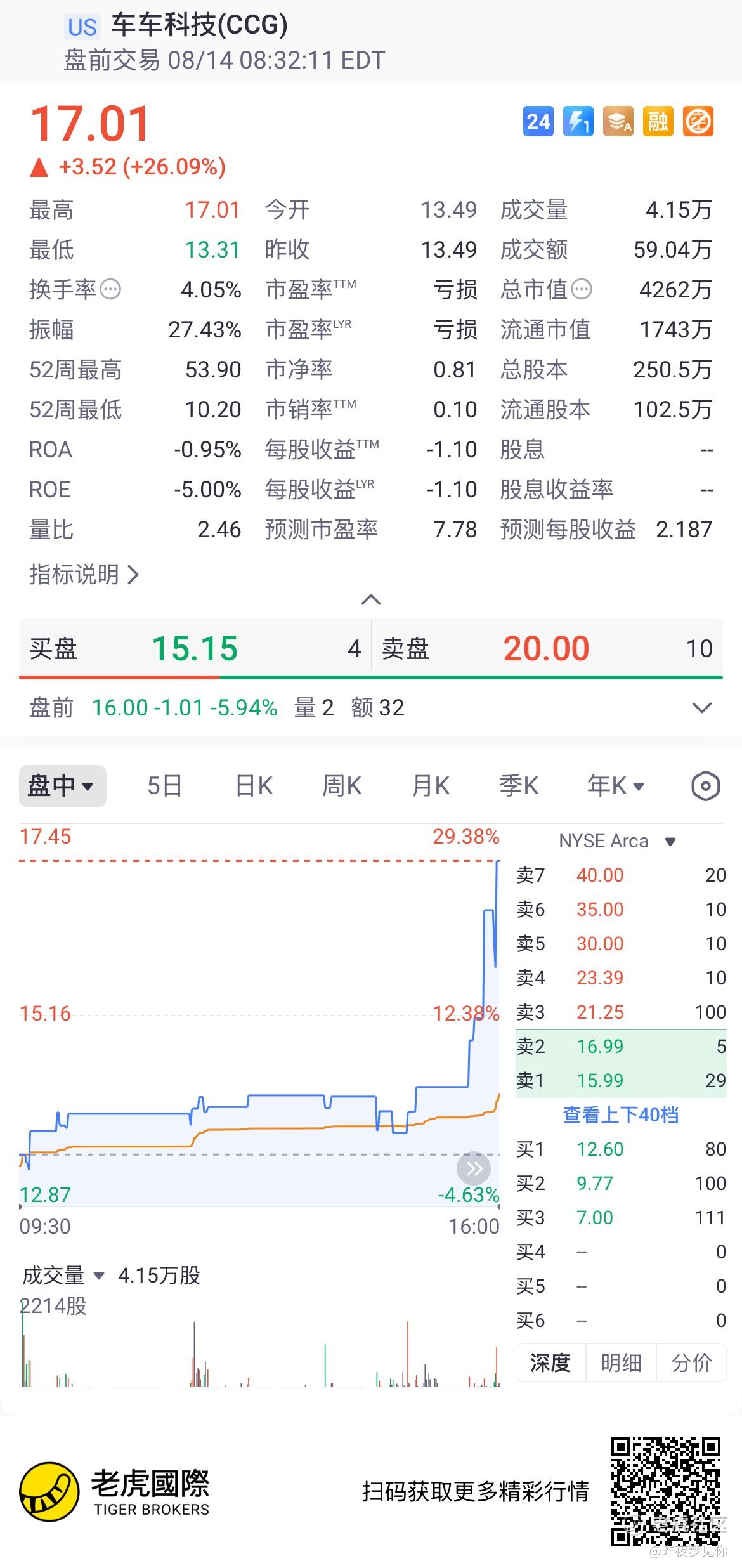742x1568 pixels.
Task: Switch to the 月K chart tab
Action: [431, 786]
